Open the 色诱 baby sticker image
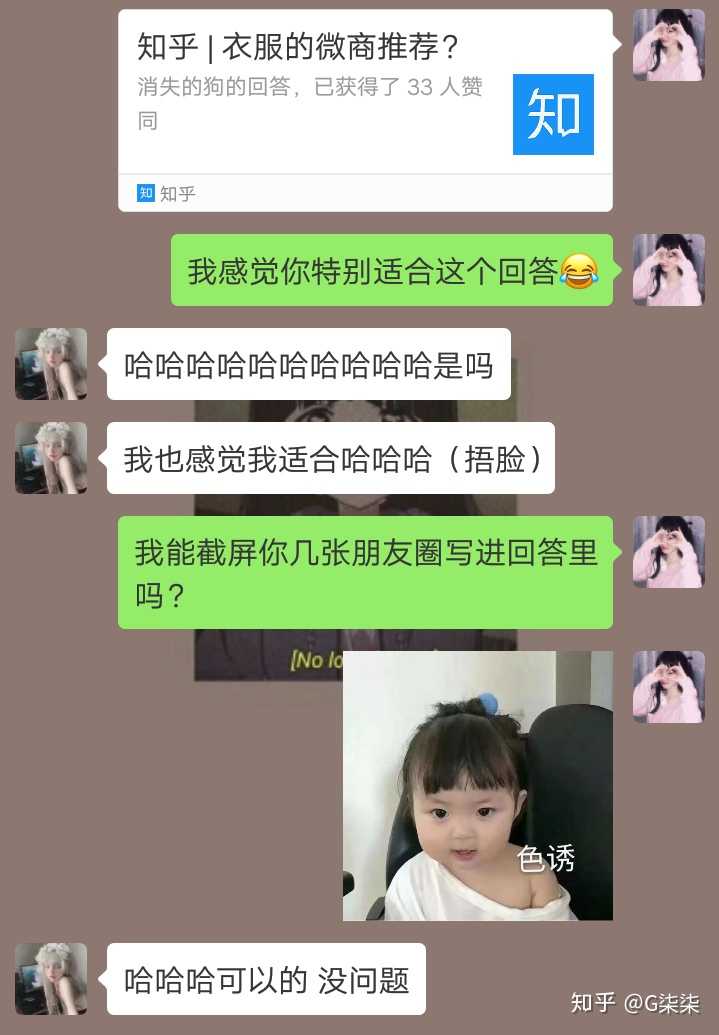This screenshot has height=1035, width=719. (x=477, y=785)
